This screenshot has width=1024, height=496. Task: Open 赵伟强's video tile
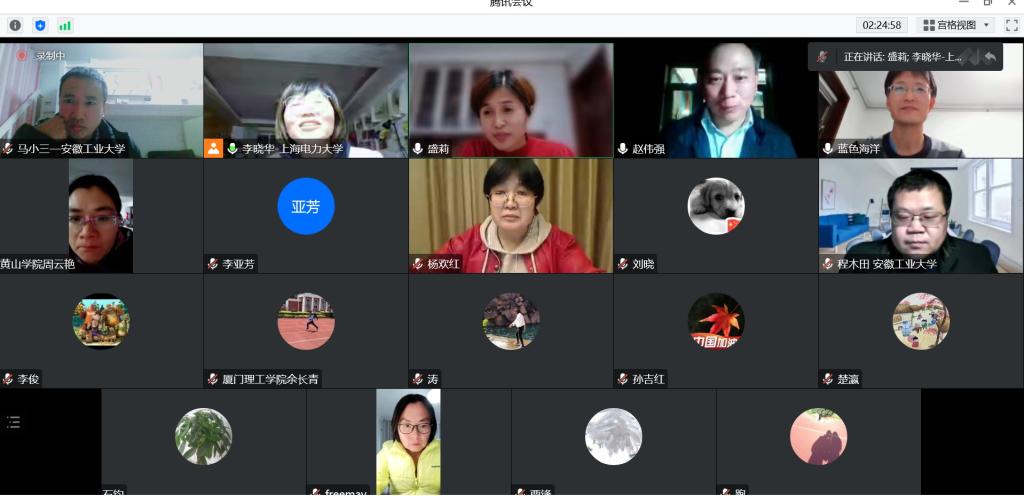coord(716,100)
